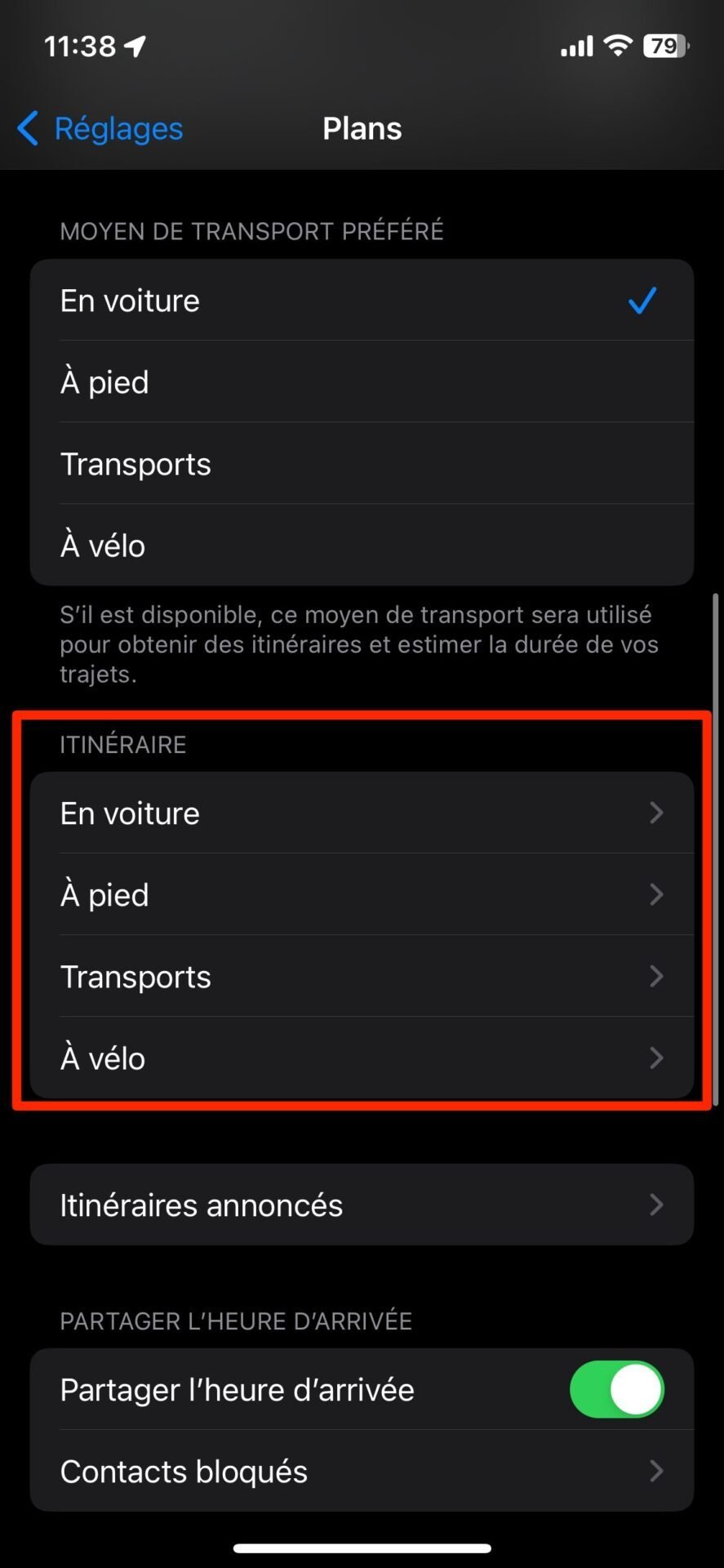The image size is (724, 1568).
Task: Set Transports as preferred transport mode
Action: click(362, 464)
